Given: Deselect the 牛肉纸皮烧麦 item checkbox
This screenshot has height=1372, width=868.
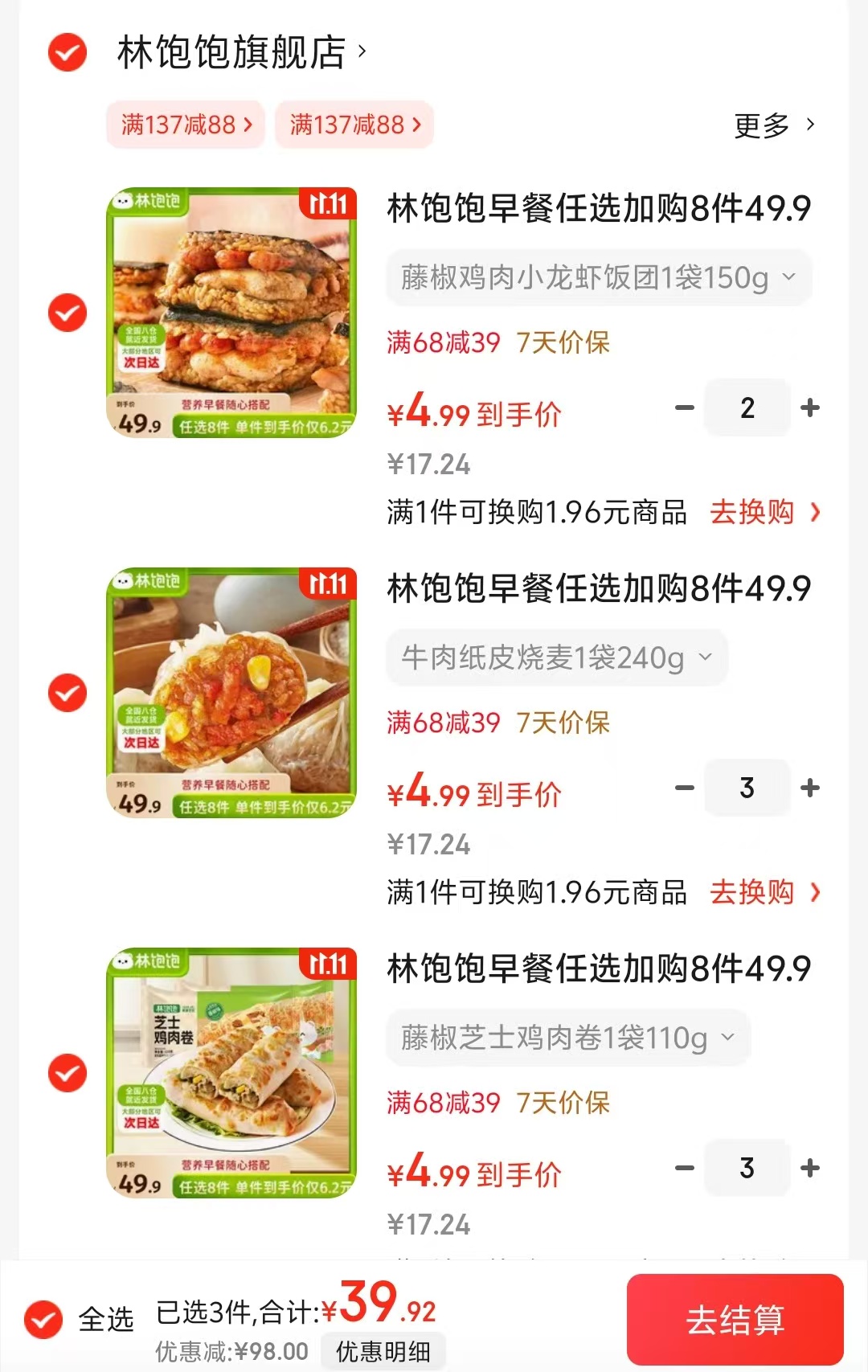Looking at the screenshot, I should (68, 693).
